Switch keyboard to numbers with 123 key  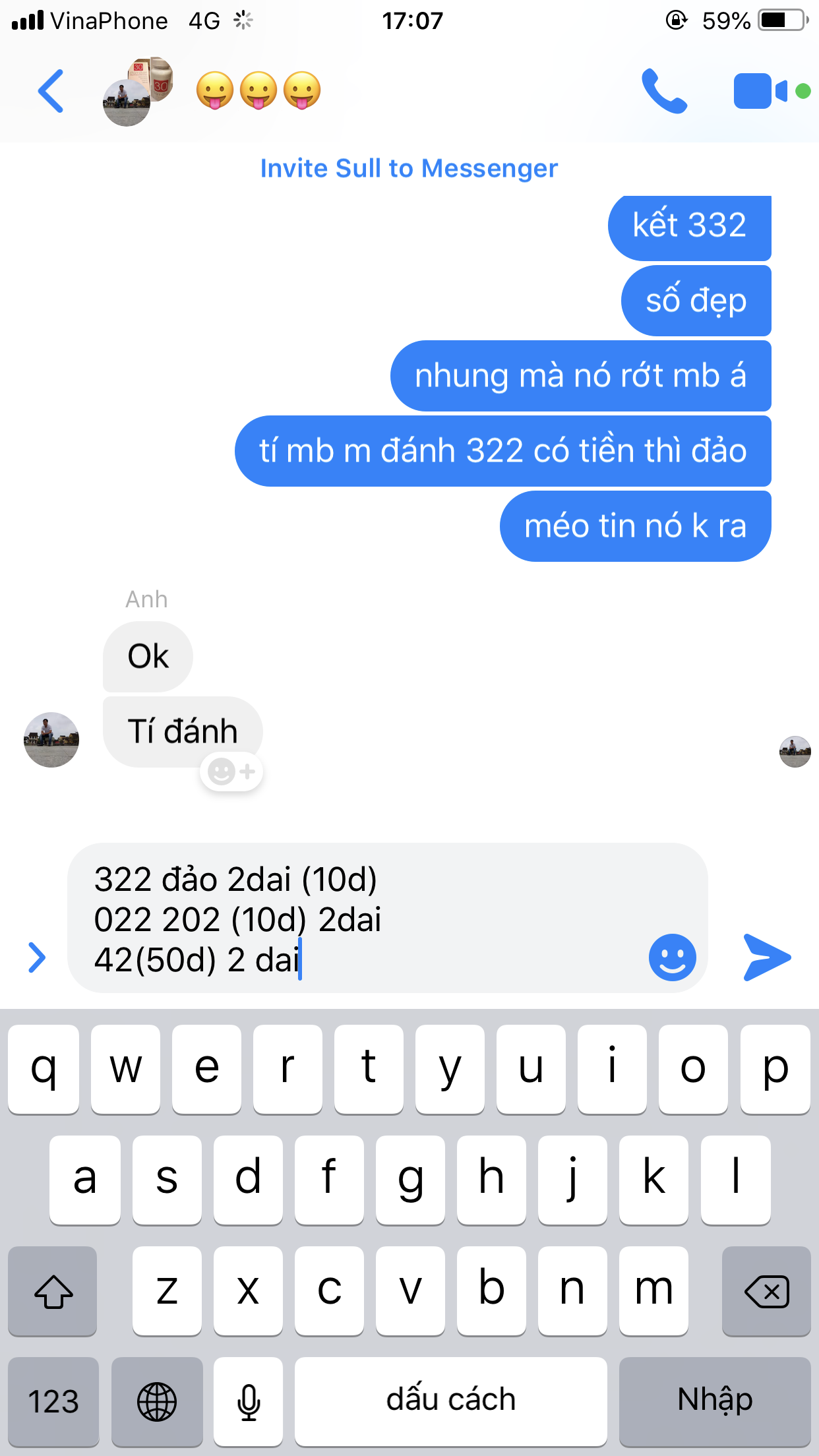53,1401
